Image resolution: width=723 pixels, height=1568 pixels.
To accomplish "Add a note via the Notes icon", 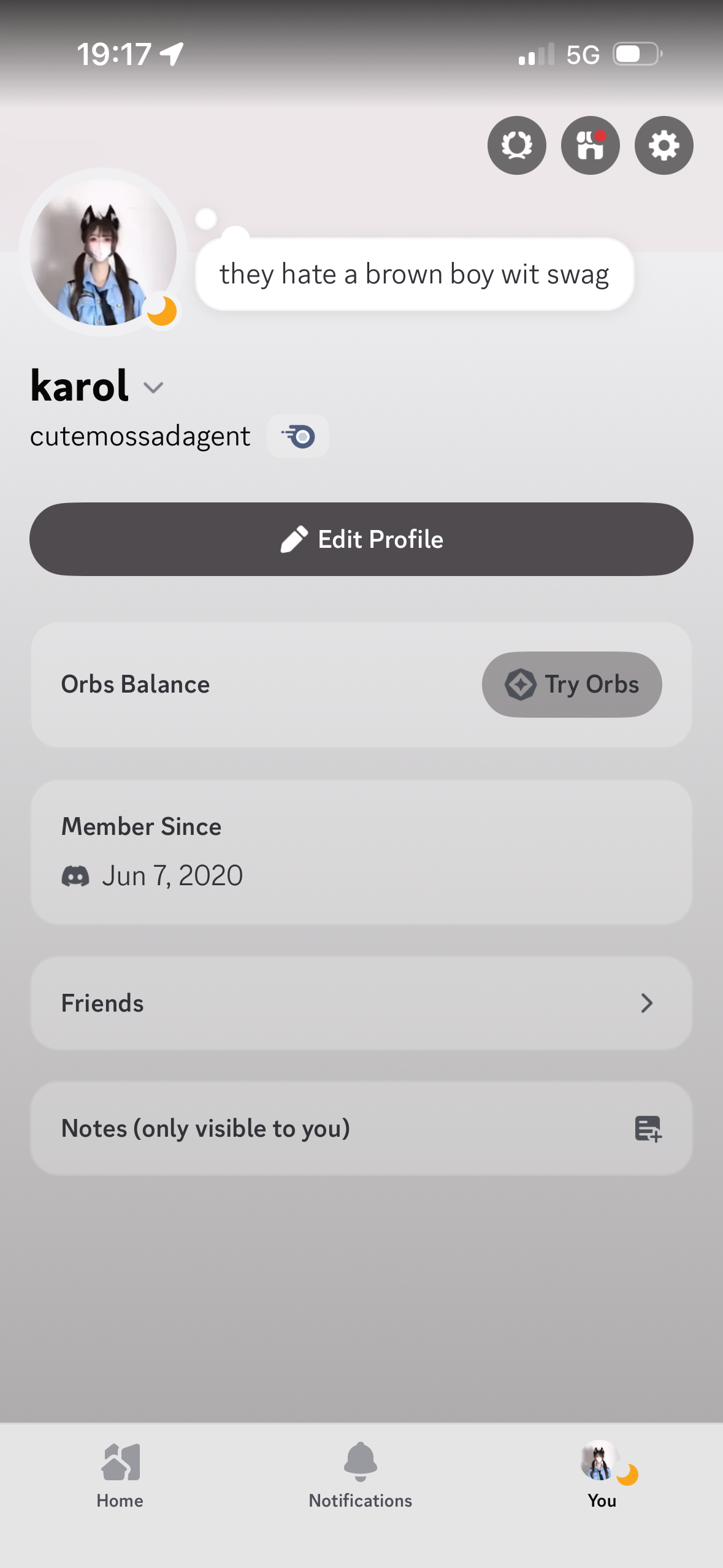I will click(x=648, y=1128).
